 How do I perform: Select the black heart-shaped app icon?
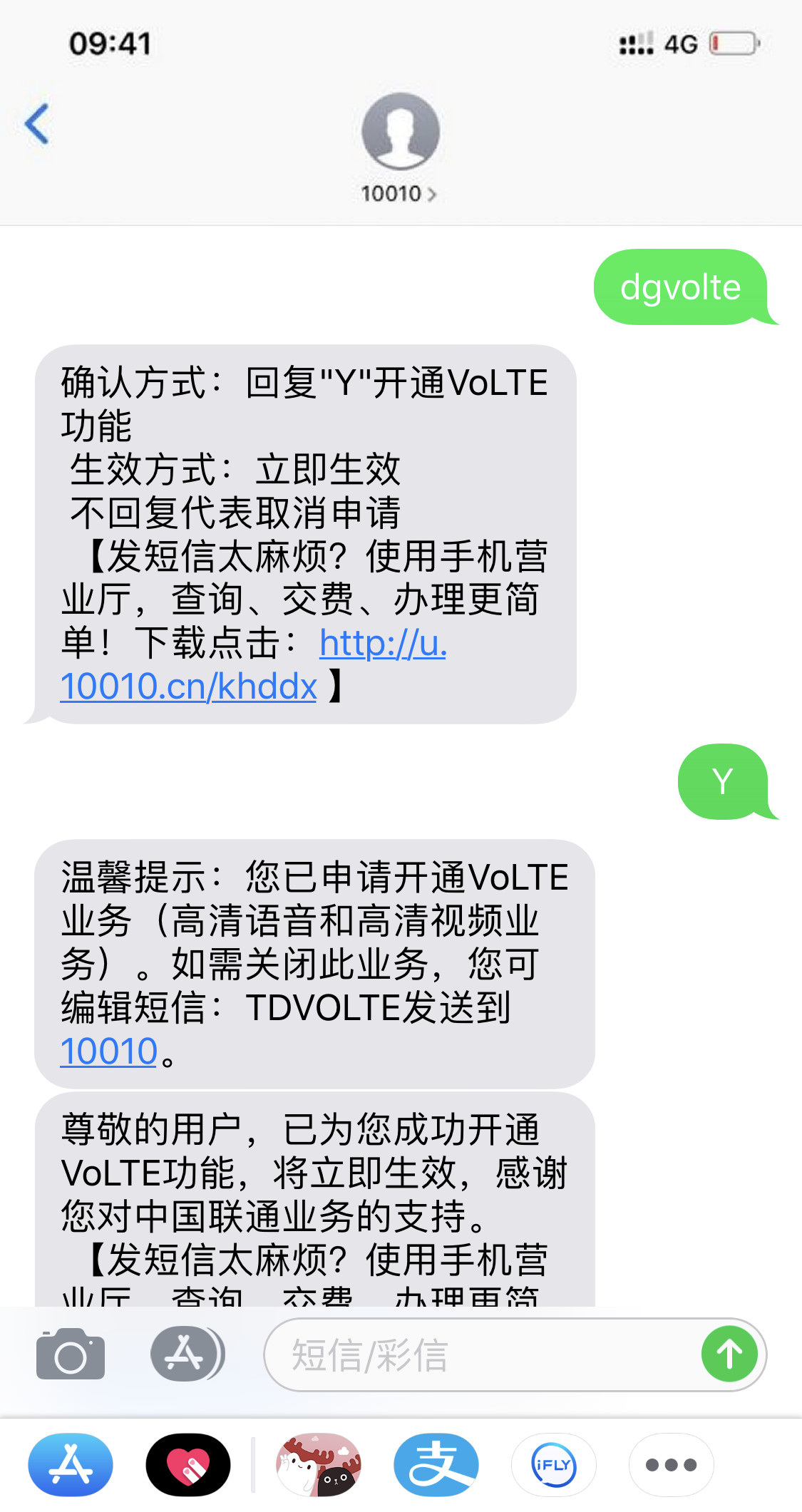pyautogui.click(x=187, y=1465)
